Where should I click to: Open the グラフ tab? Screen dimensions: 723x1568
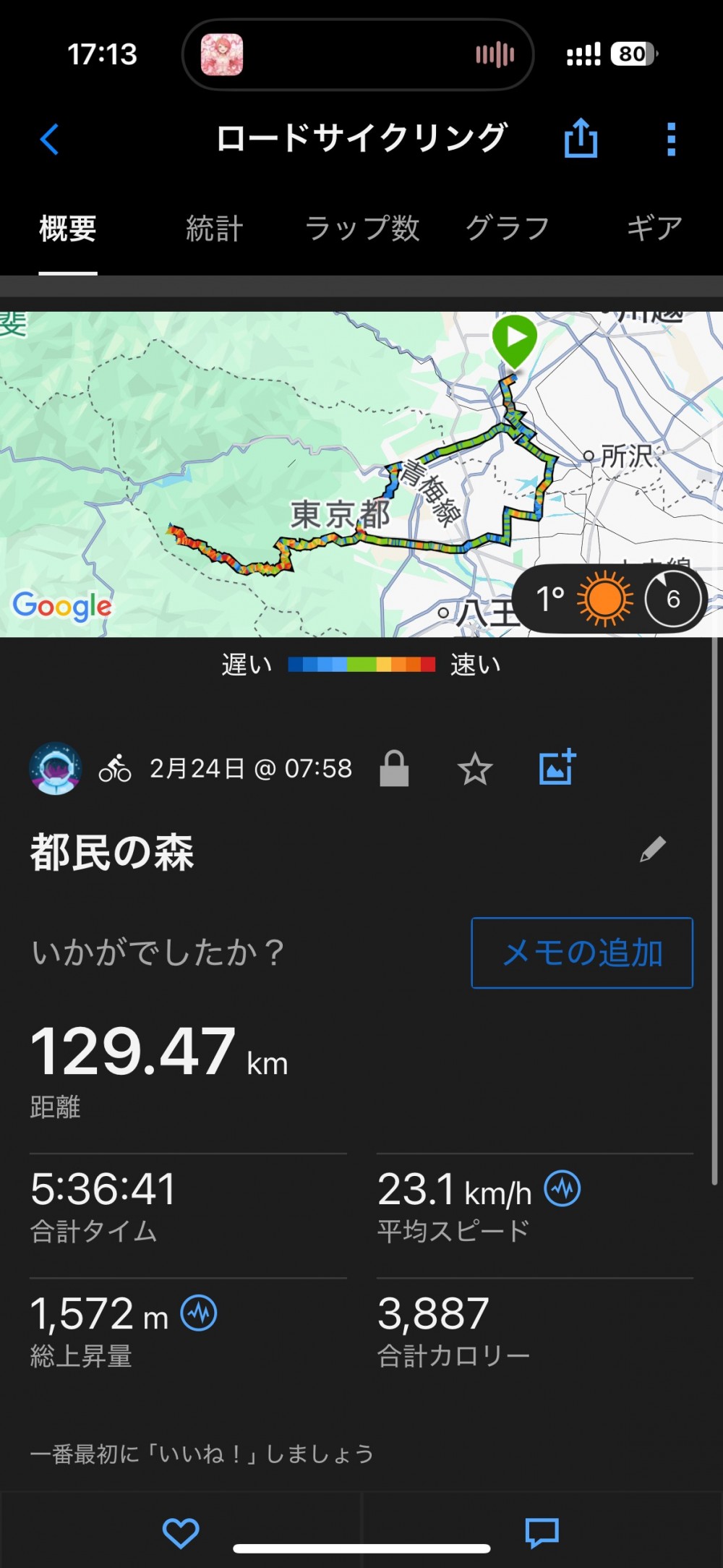(x=508, y=229)
